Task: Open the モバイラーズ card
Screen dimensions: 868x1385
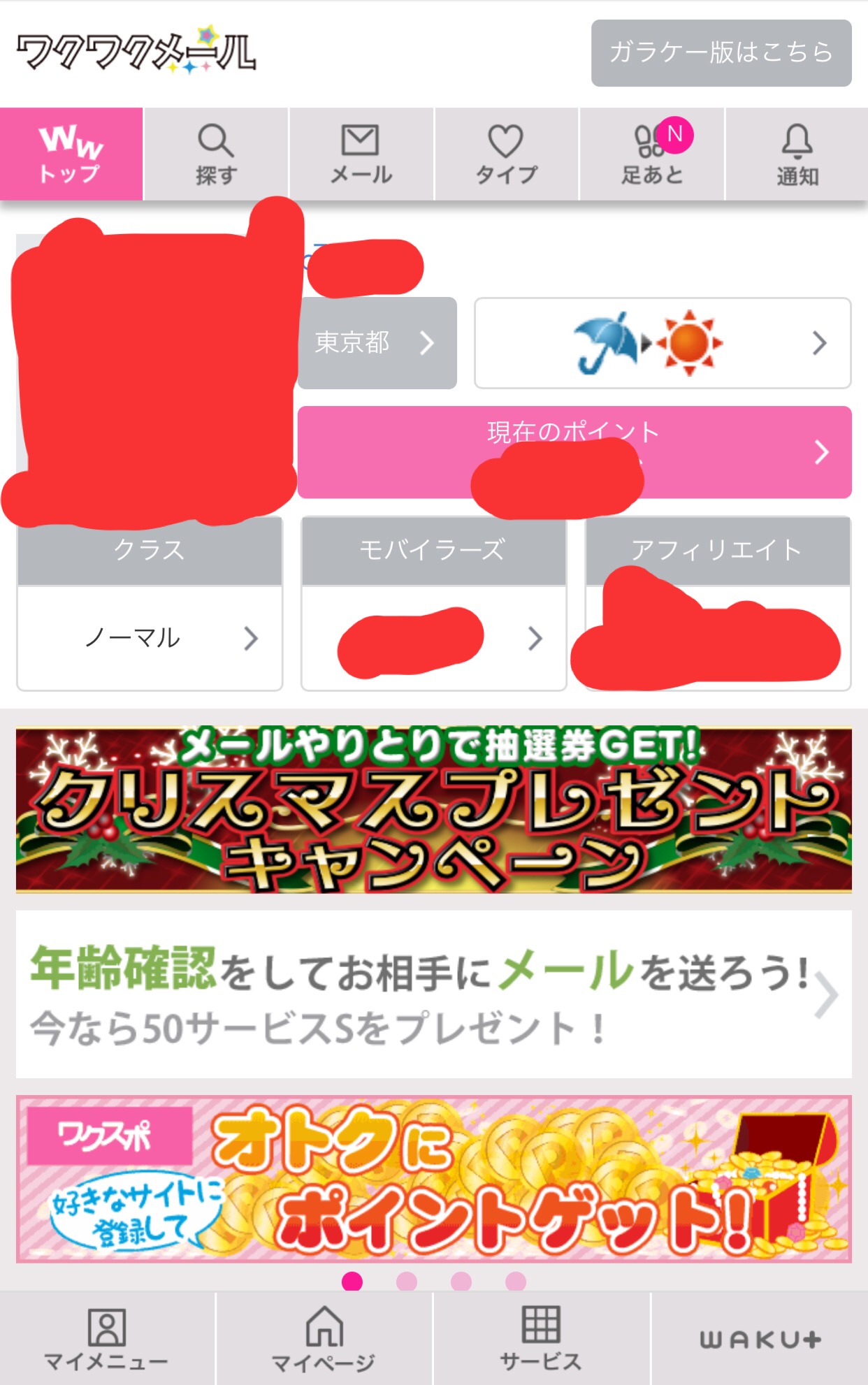Action: [x=433, y=604]
